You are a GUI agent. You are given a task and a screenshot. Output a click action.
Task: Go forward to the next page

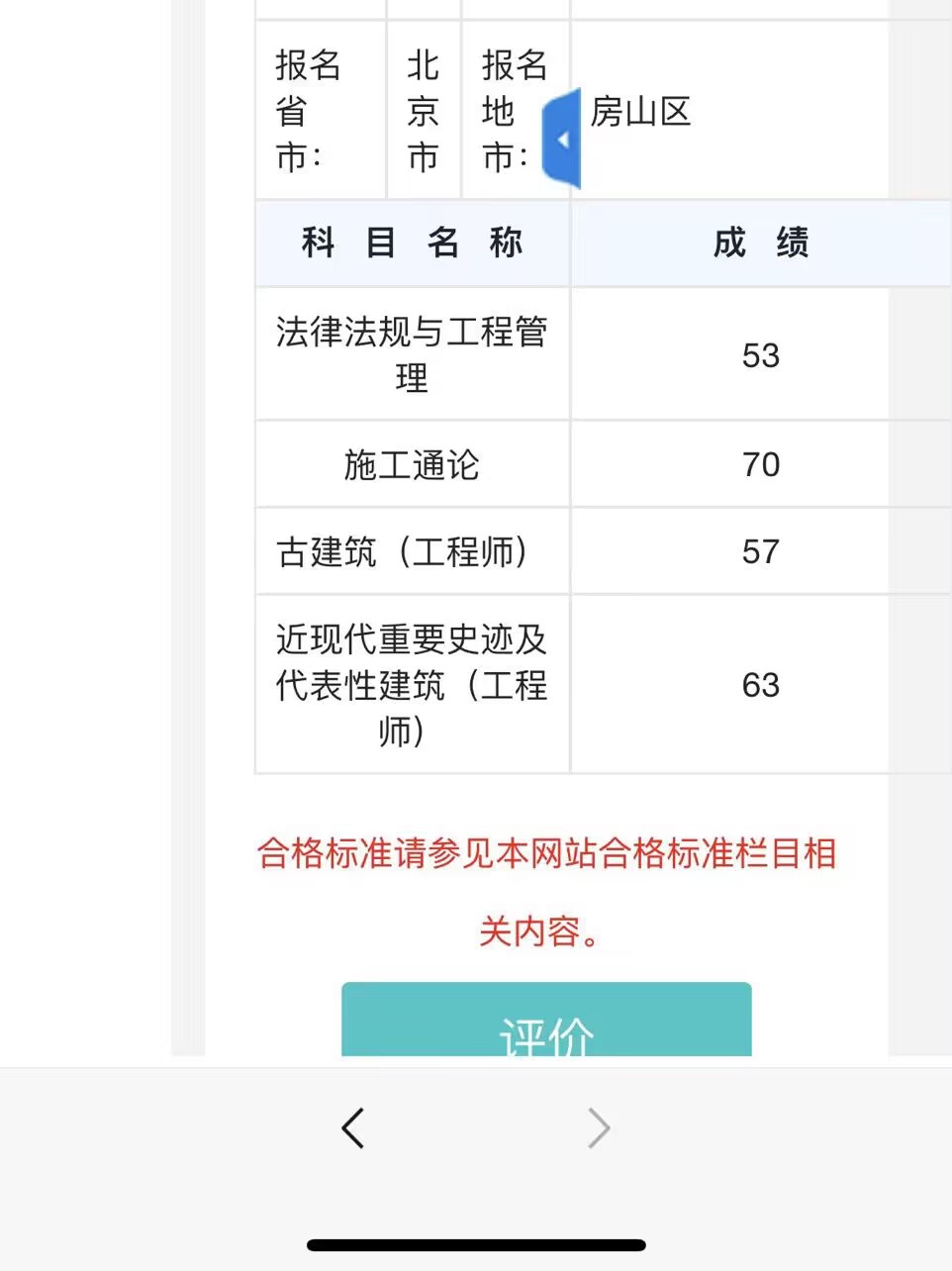coord(599,1127)
